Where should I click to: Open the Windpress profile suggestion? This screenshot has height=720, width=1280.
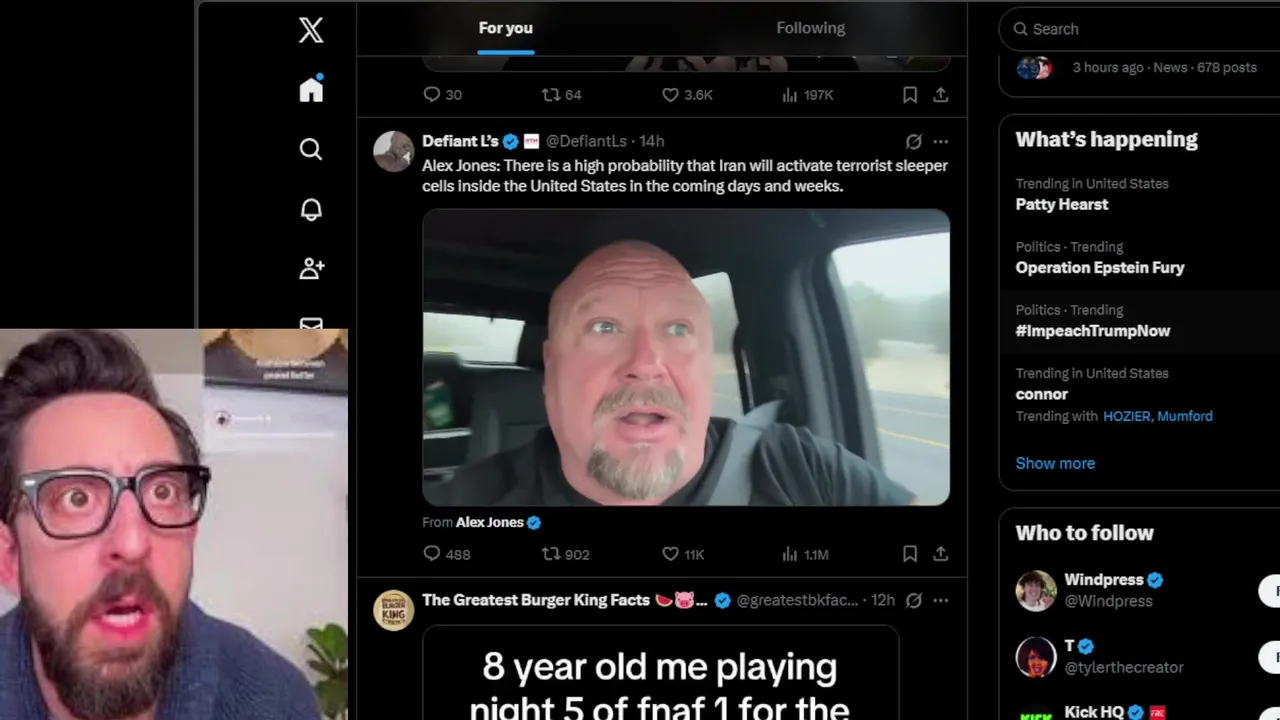[x=1103, y=580]
